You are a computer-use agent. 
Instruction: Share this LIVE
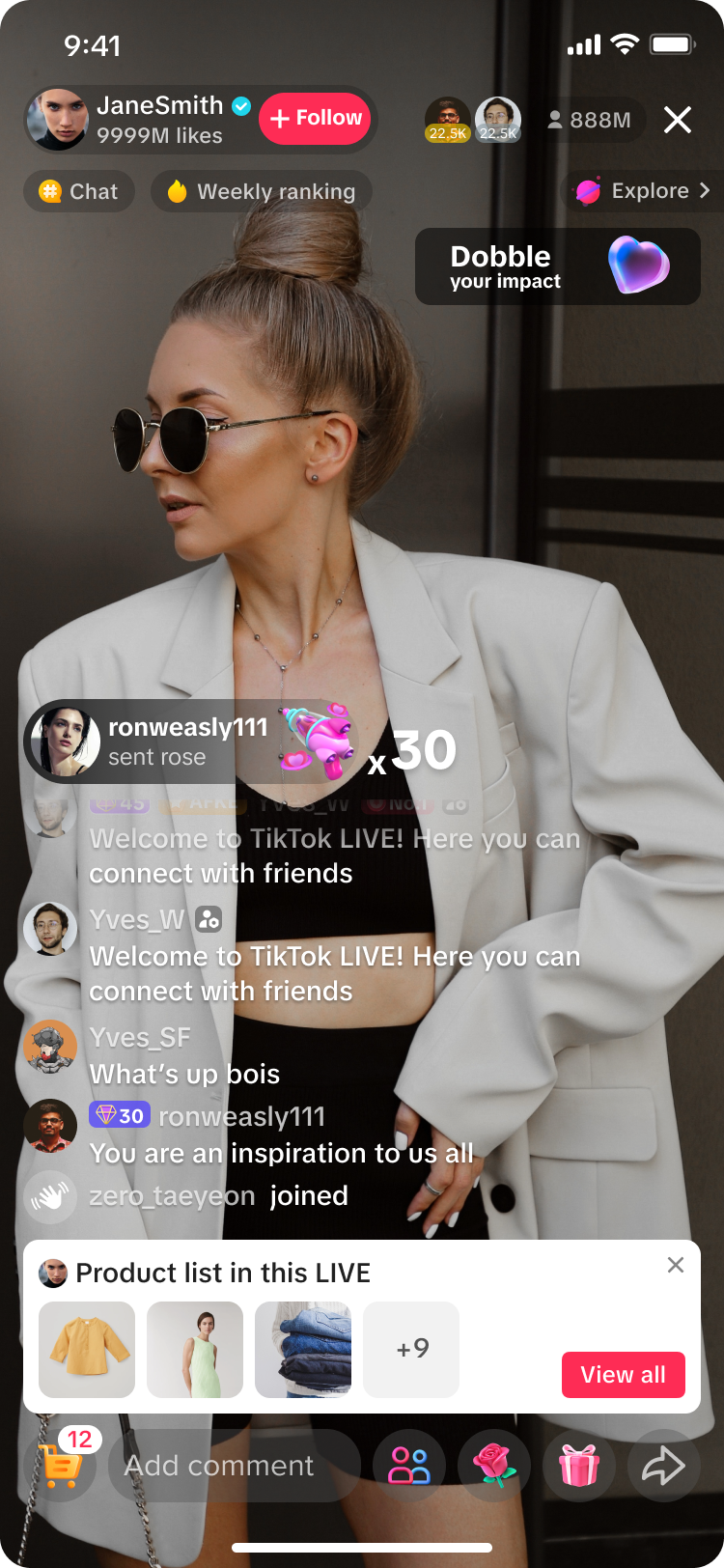pos(664,1465)
